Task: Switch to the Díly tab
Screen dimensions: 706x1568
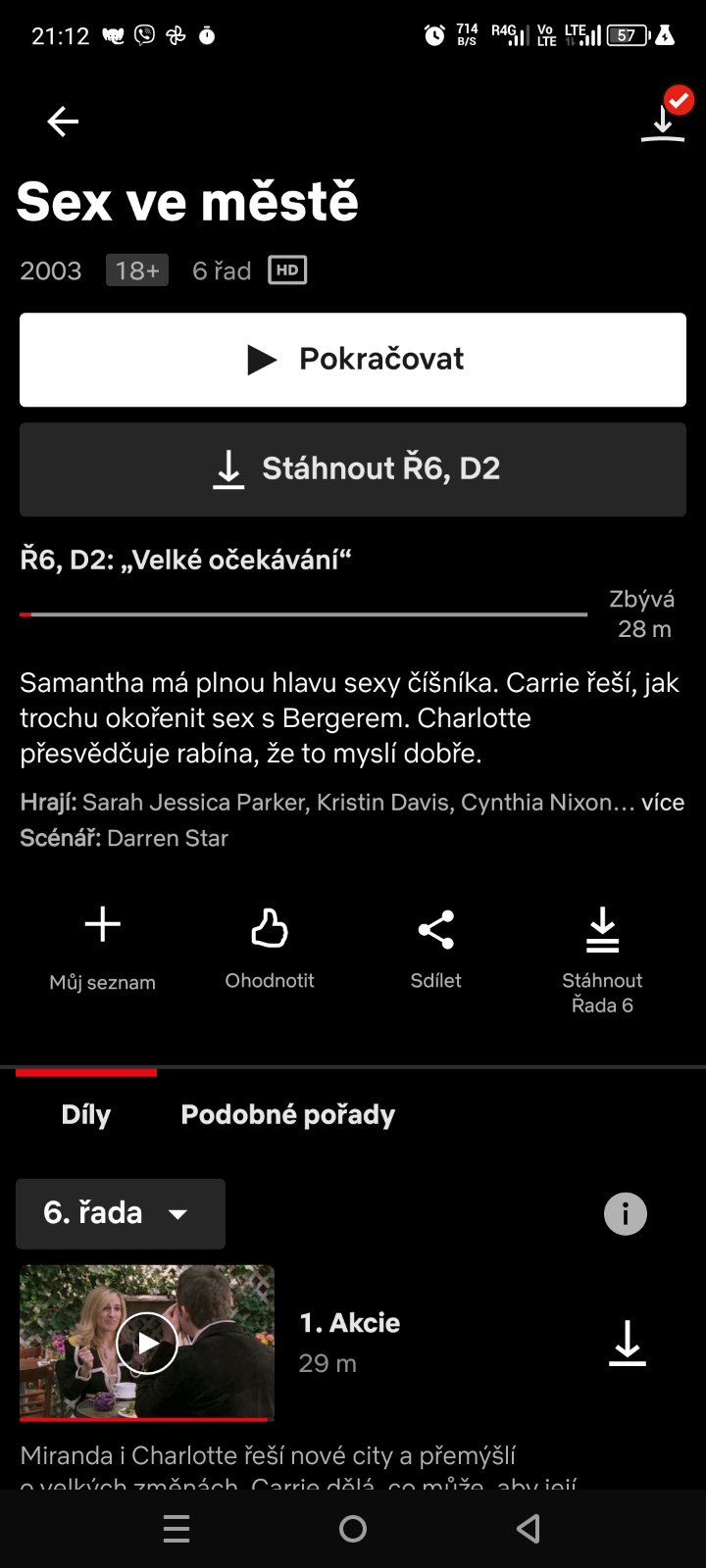Action: 86,1114
